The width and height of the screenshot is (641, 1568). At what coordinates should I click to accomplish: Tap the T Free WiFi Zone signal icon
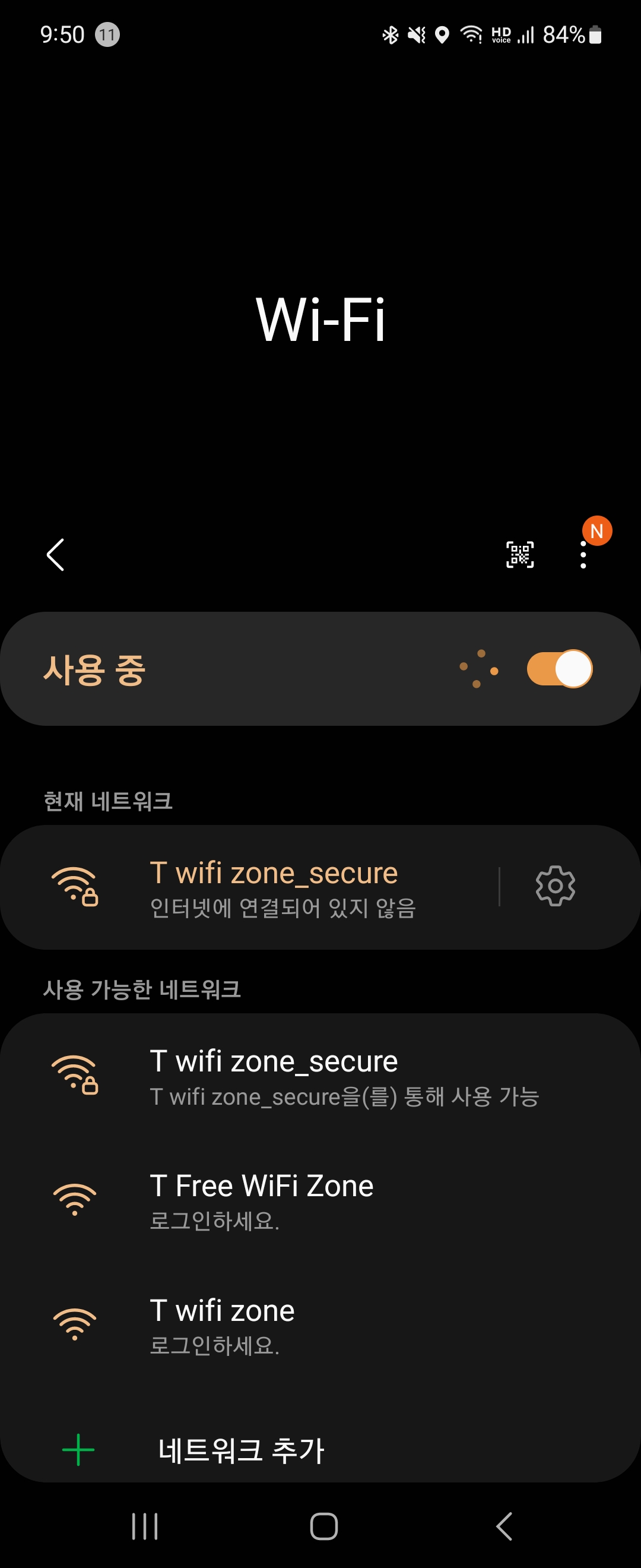(75, 1200)
